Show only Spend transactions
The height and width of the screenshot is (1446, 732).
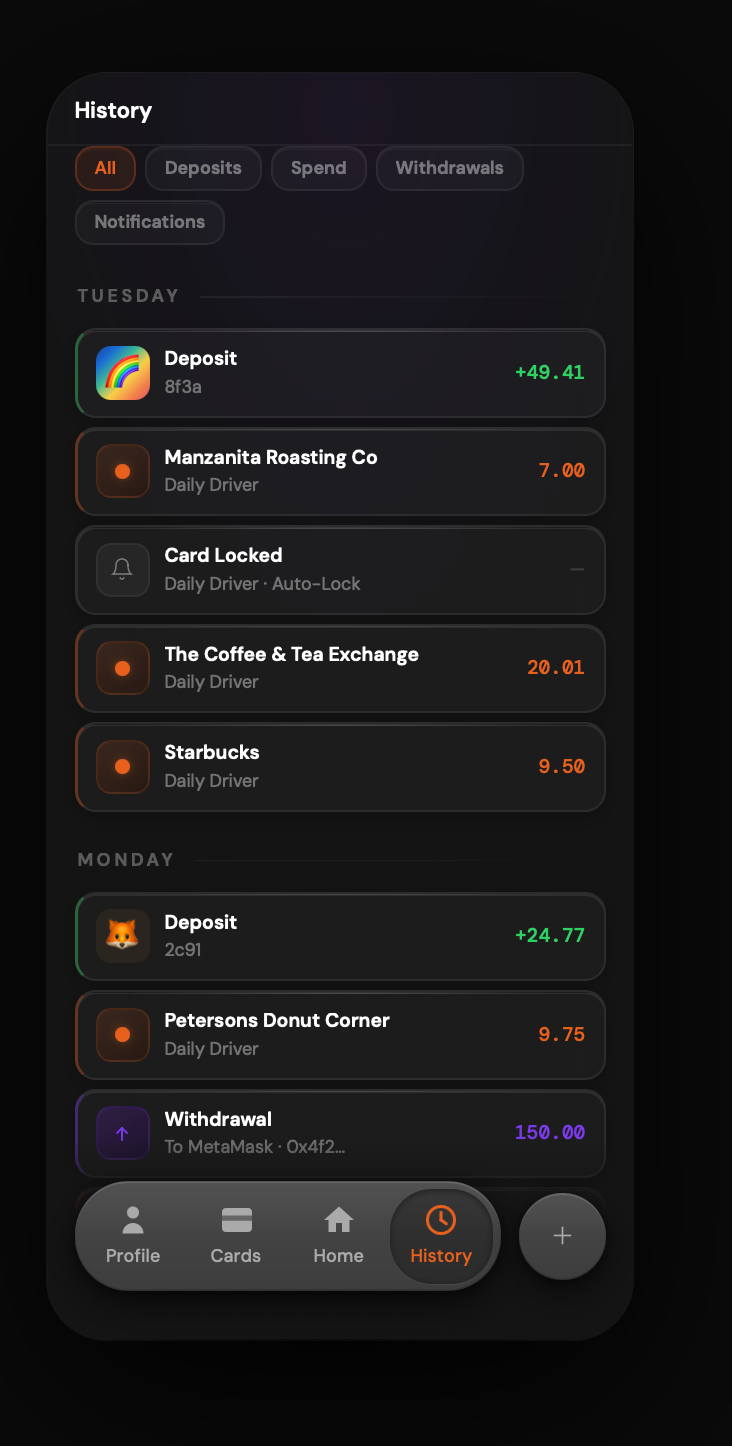318,168
